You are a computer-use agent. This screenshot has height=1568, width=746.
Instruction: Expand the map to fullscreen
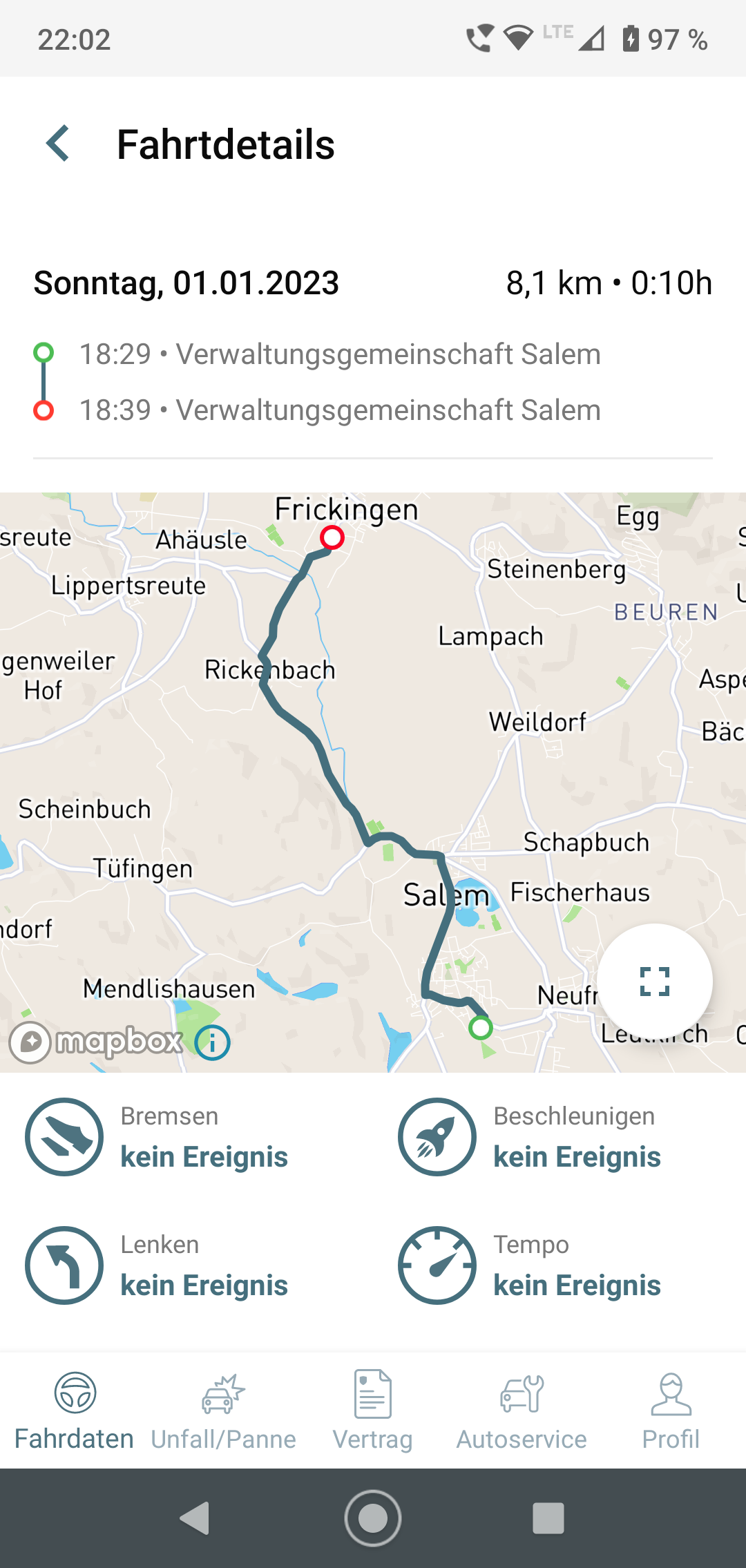point(654,981)
